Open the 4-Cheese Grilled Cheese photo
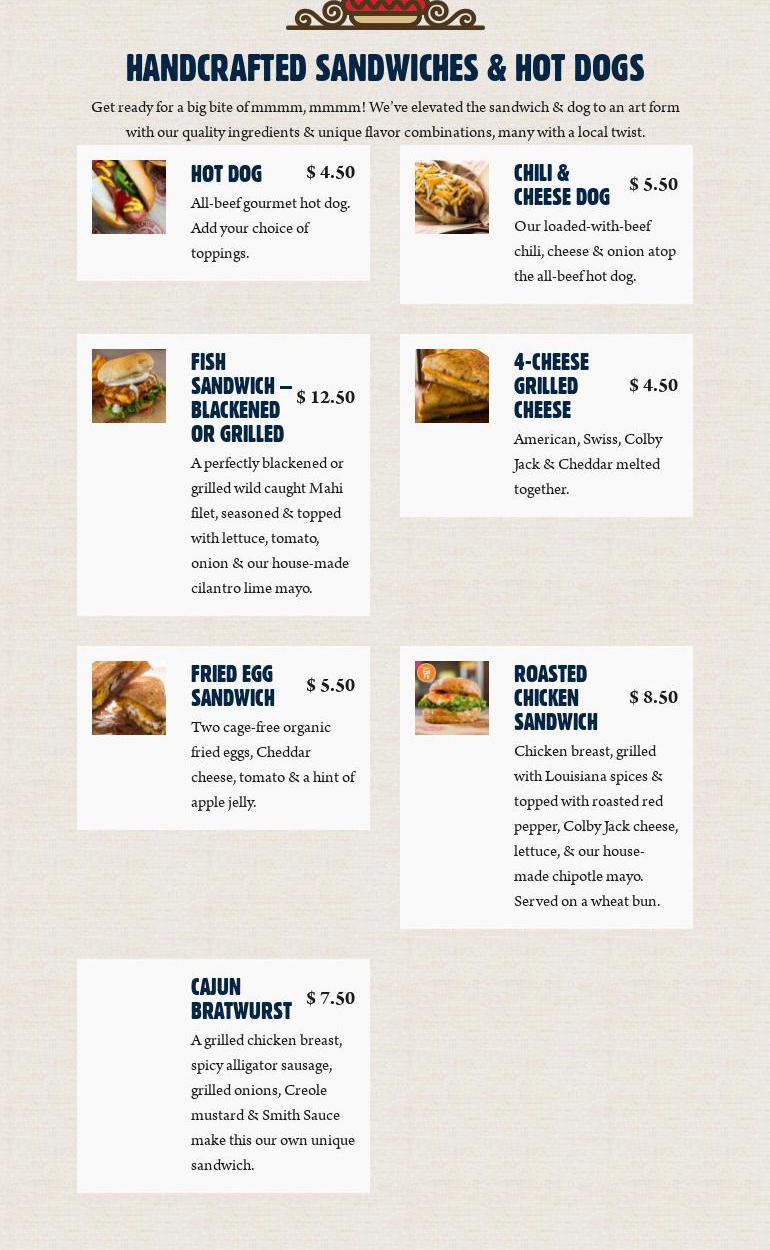The image size is (770, 1250). tap(452, 386)
